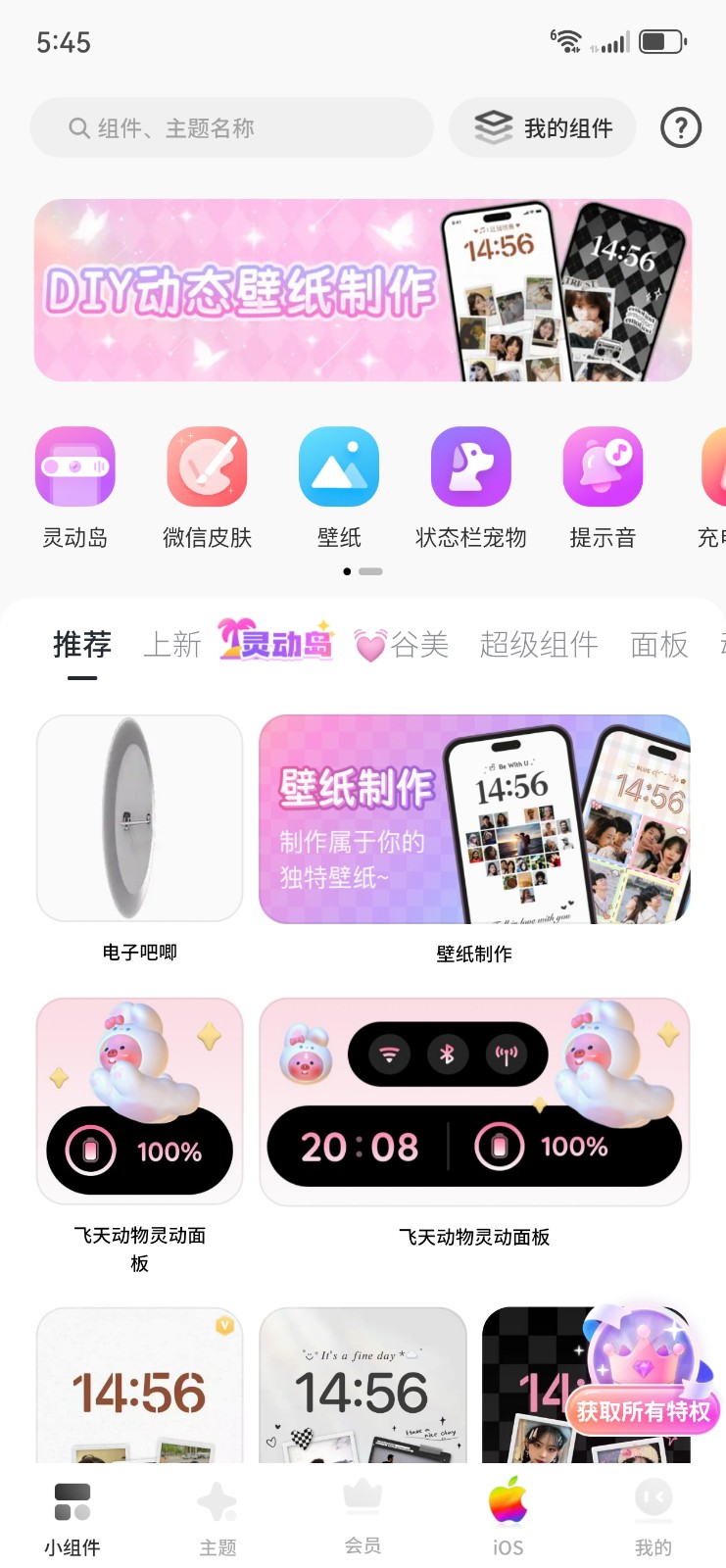Open the 电子吧唧 widget card
The height and width of the screenshot is (1568, 726).
click(x=139, y=818)
